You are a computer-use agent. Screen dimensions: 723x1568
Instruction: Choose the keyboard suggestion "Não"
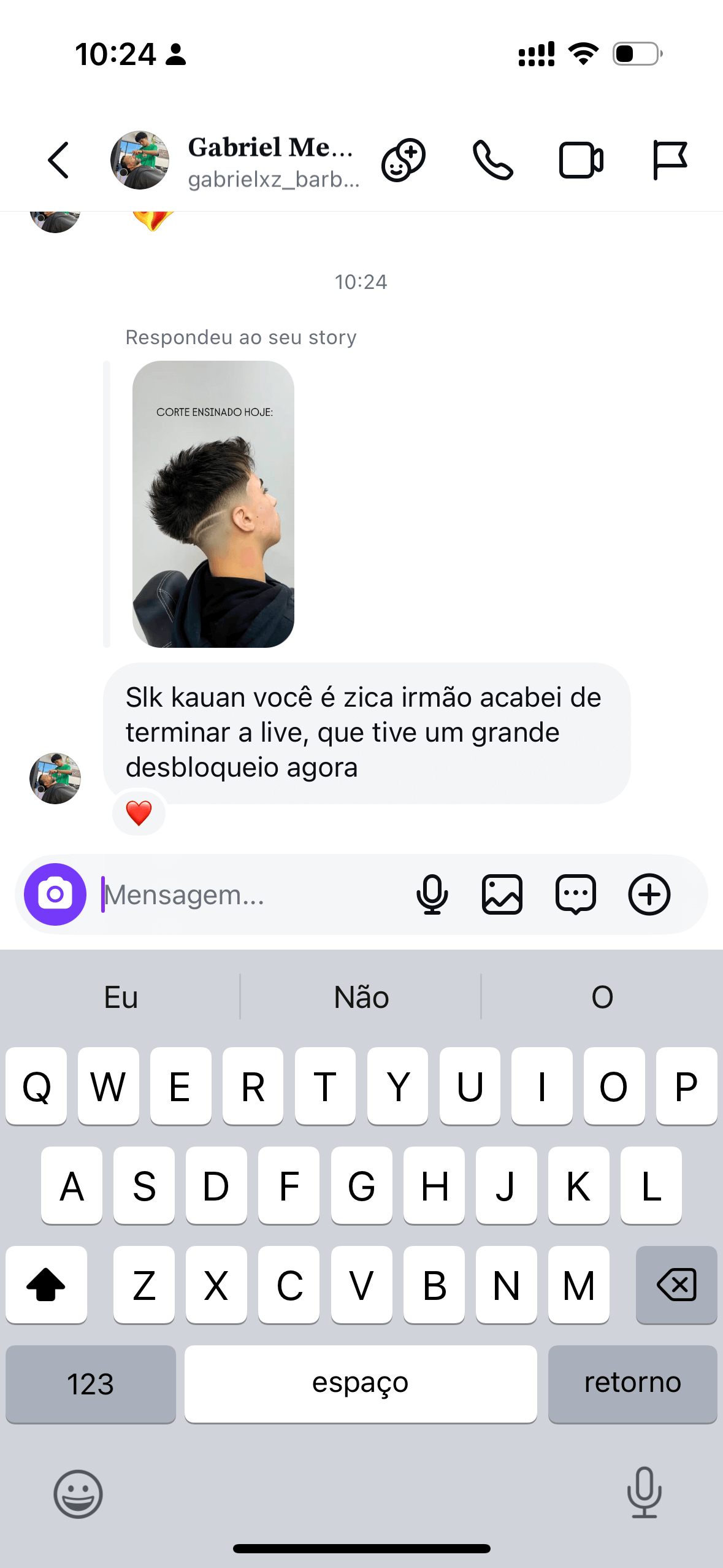361,997
